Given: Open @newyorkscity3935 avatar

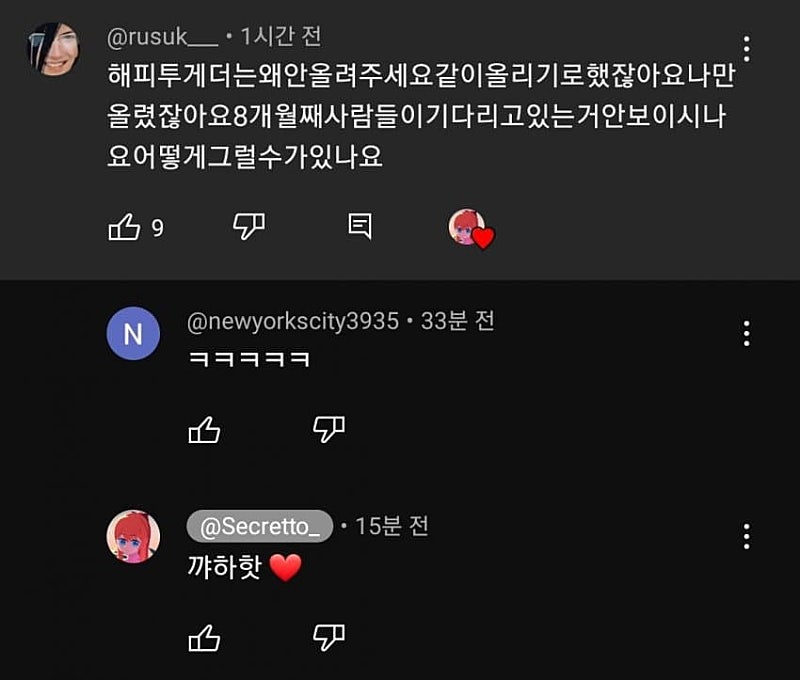Looking at the screenshot, I should (133, 335).
